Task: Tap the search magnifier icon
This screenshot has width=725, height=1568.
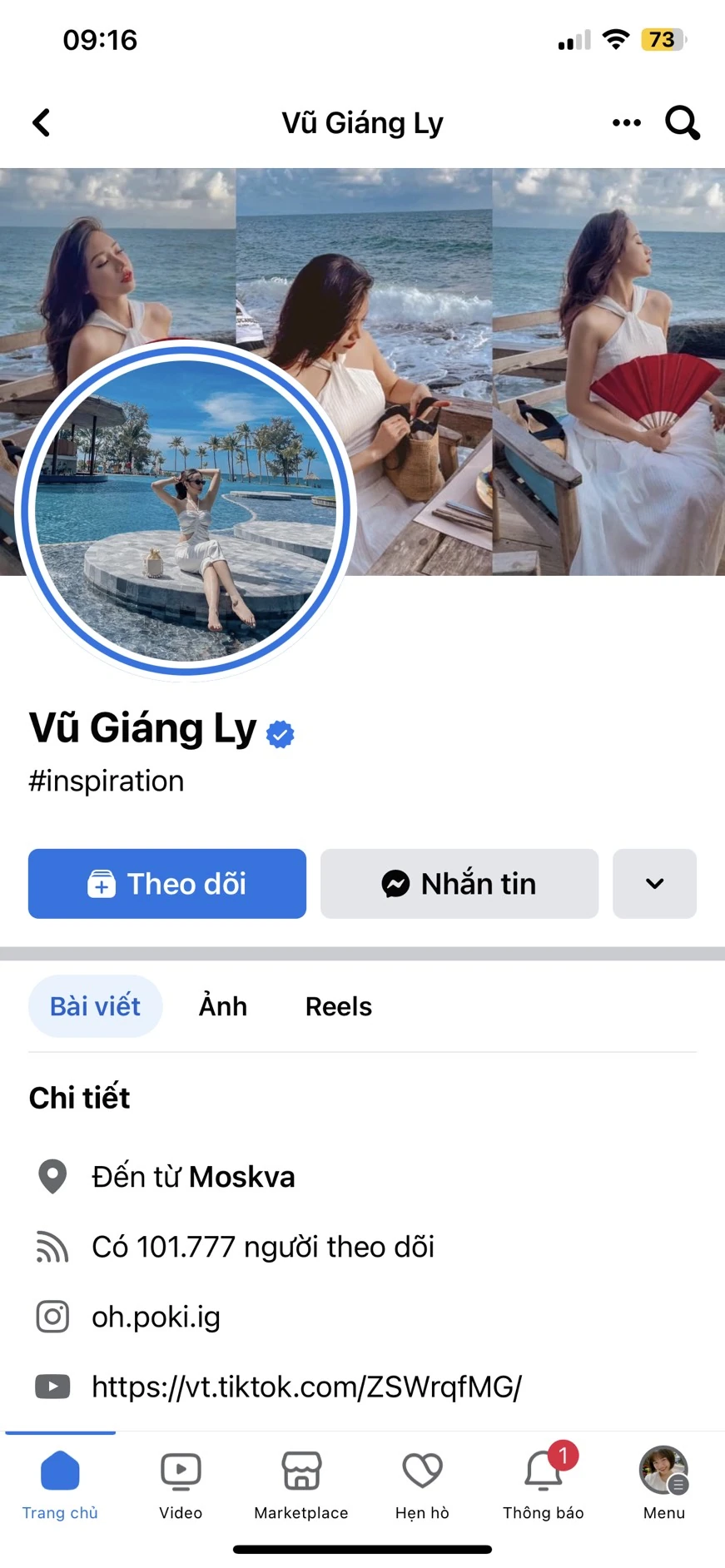Action: [x=682, y=123]
